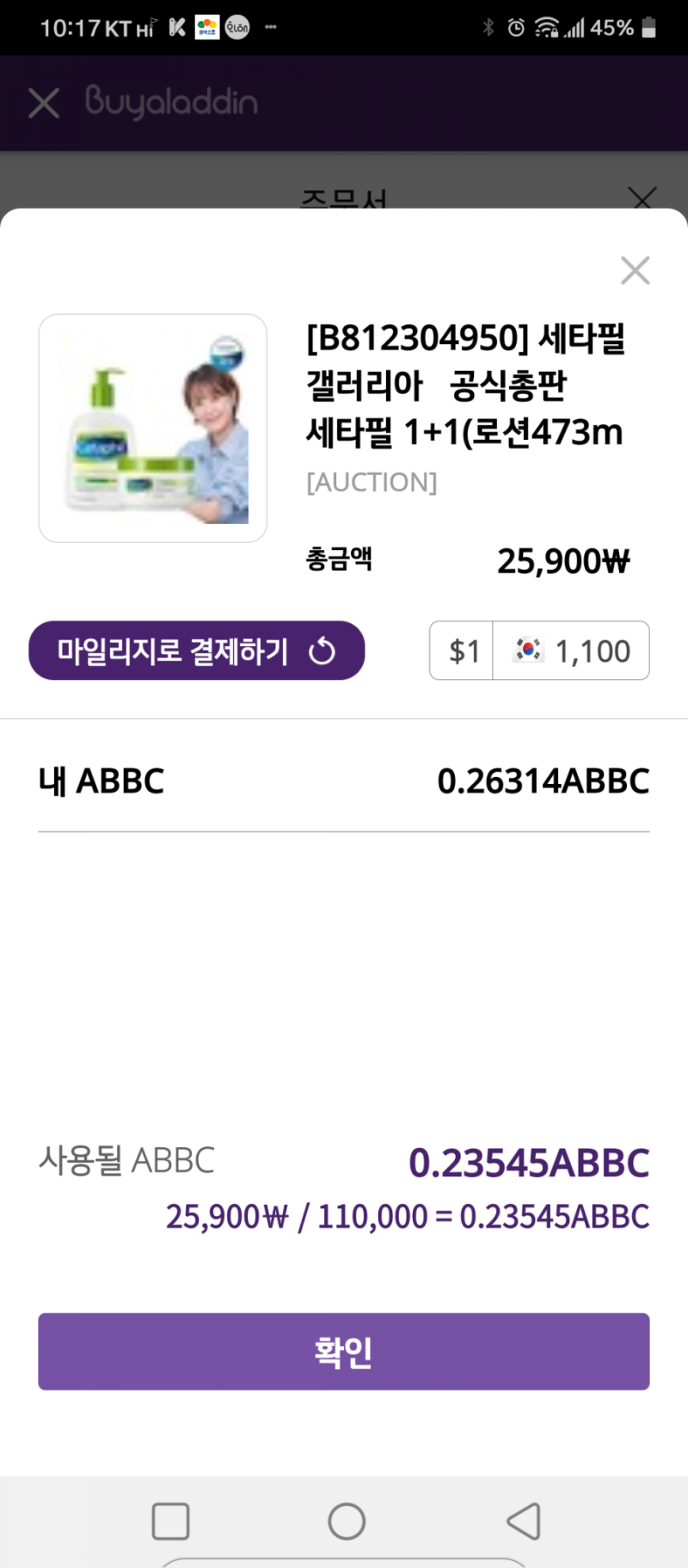This screenshot has width=688, height=1568.
Task: Tap the Korean flag exchange rate icon
Action: tap(529, 651)
